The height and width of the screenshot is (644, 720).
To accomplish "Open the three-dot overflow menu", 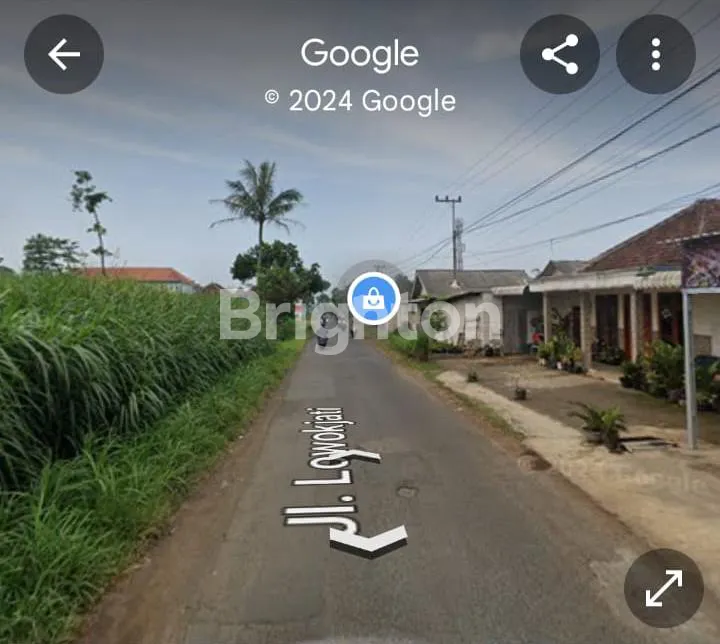I will coord(656,54).
